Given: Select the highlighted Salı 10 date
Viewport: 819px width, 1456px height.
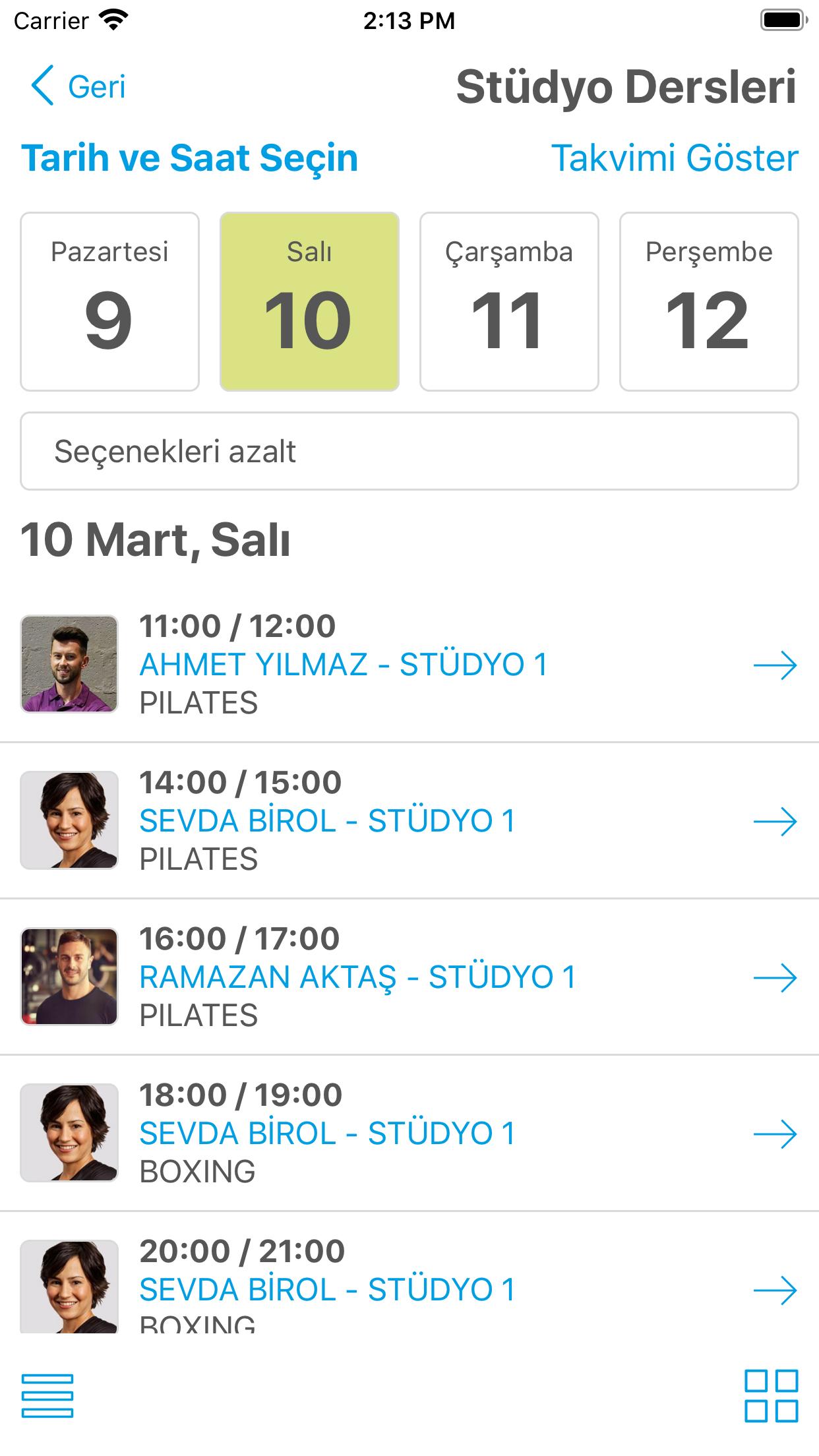Looking at the screenshot, I should [309, 301].
